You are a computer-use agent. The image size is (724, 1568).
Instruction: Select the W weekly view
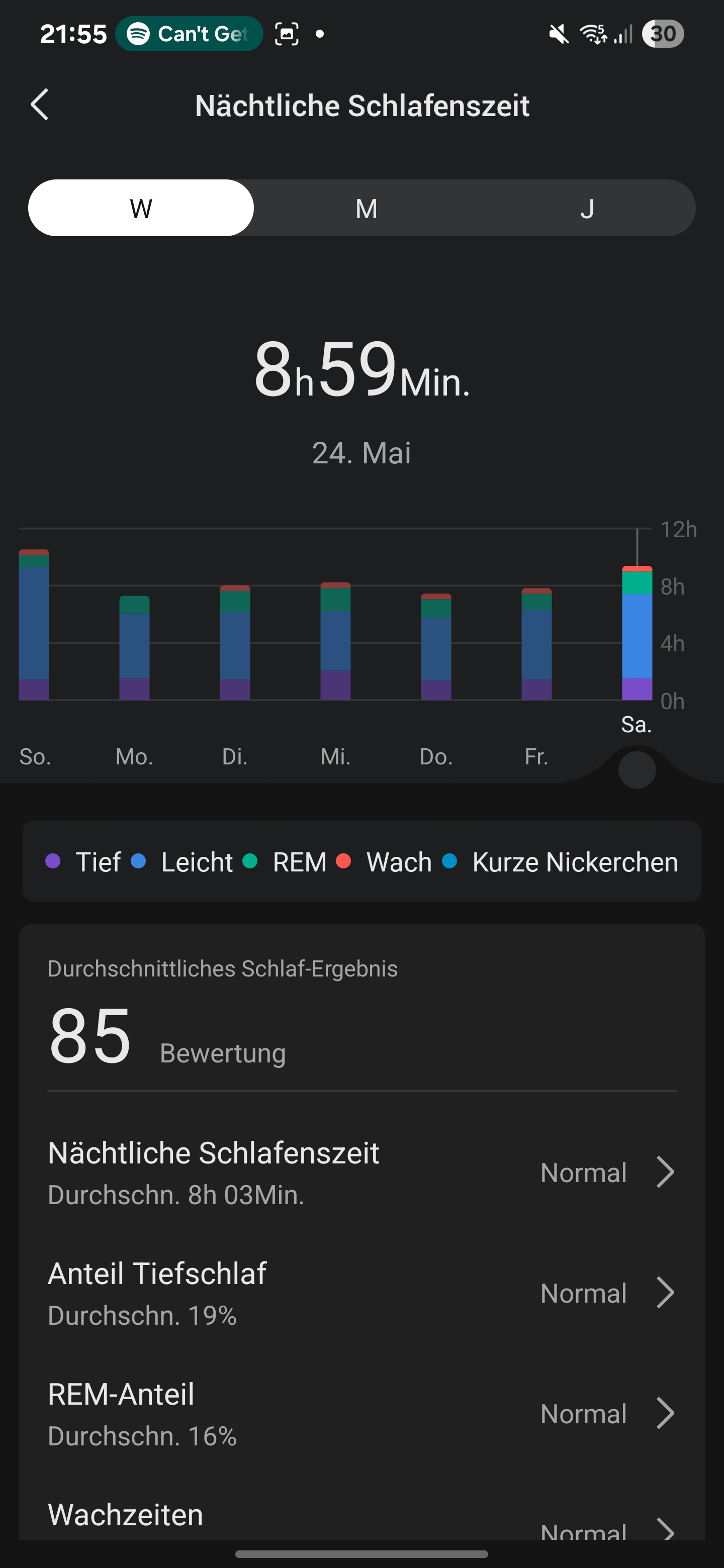pyautogui.click(x=141, y=208)
